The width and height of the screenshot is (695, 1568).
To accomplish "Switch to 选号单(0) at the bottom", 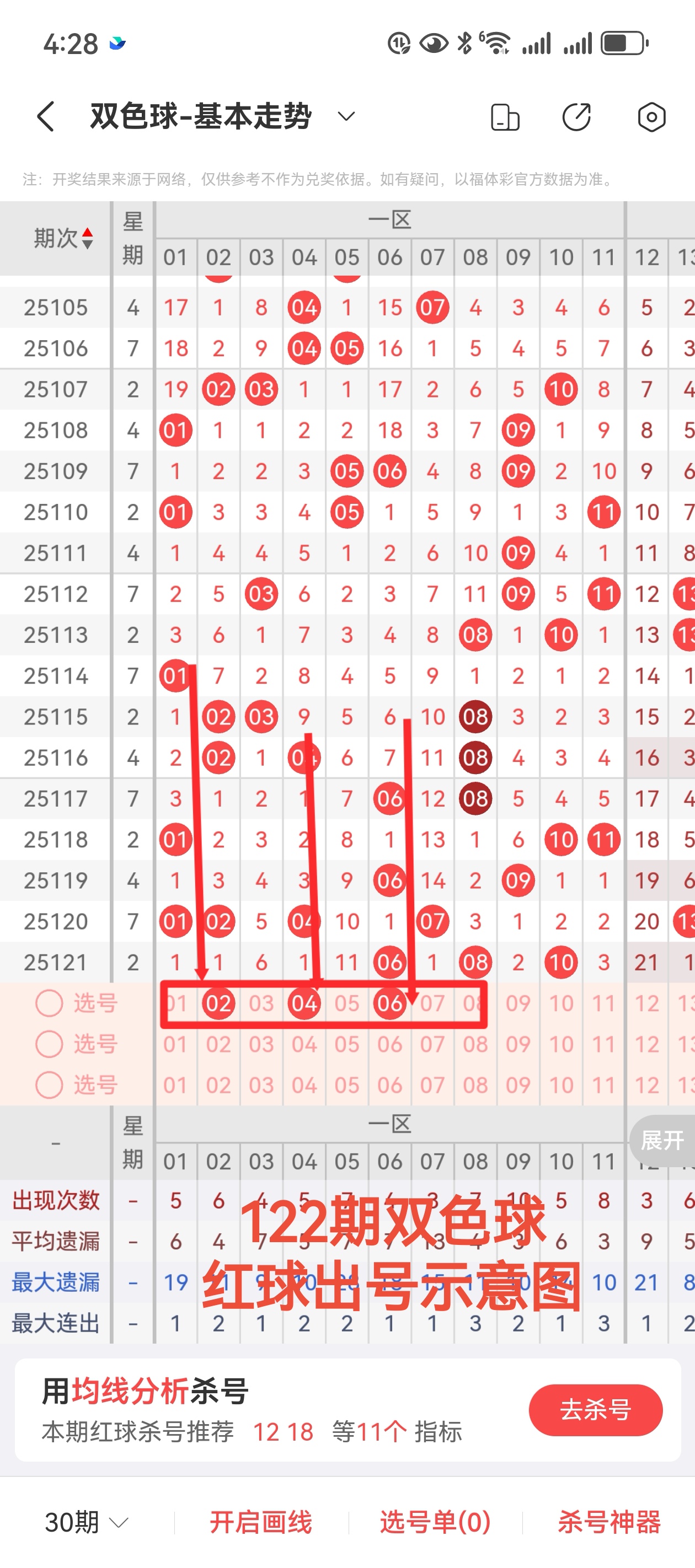I will tap(435, 1521).
